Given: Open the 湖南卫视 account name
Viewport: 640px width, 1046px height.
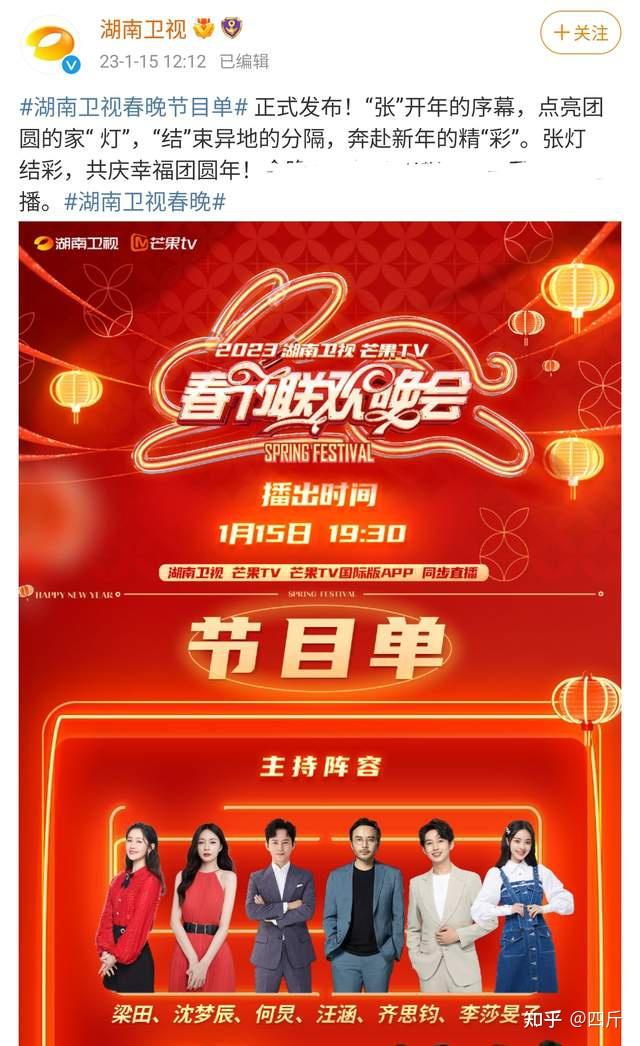Looking at the screenshot, I should click(x=142, y=29).
